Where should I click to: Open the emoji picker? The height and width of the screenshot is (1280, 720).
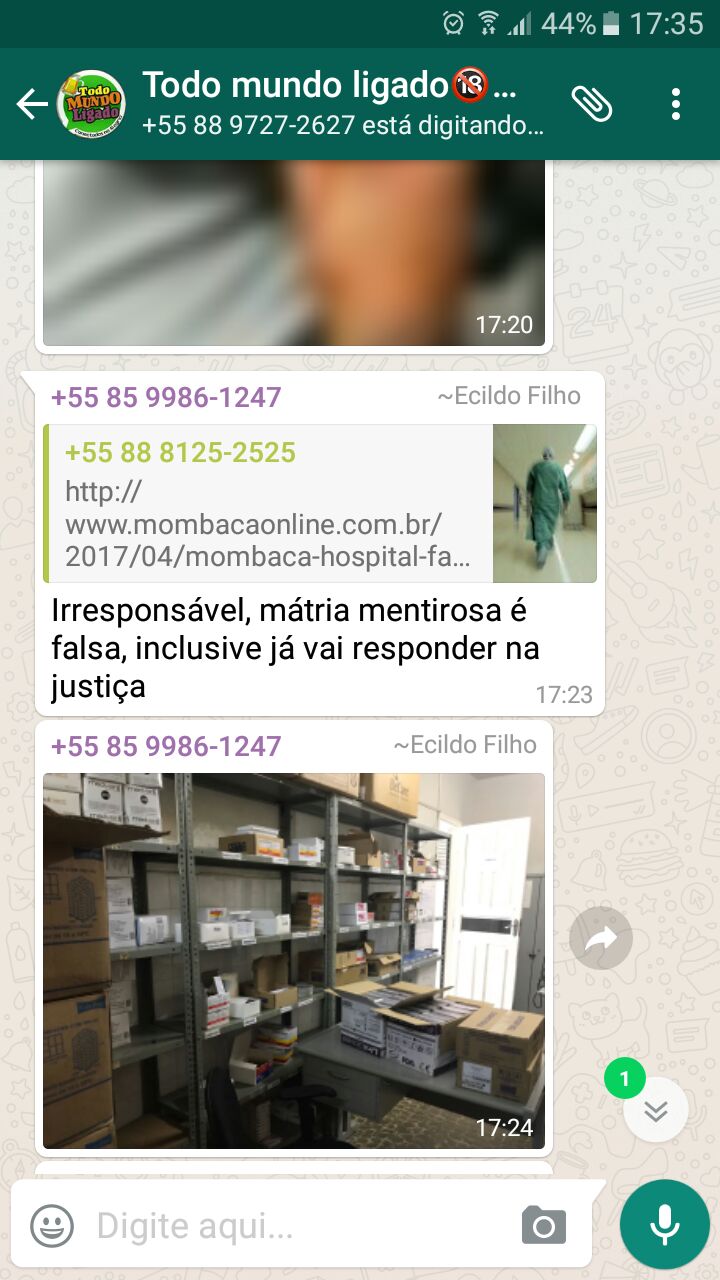coord(52,1225)
